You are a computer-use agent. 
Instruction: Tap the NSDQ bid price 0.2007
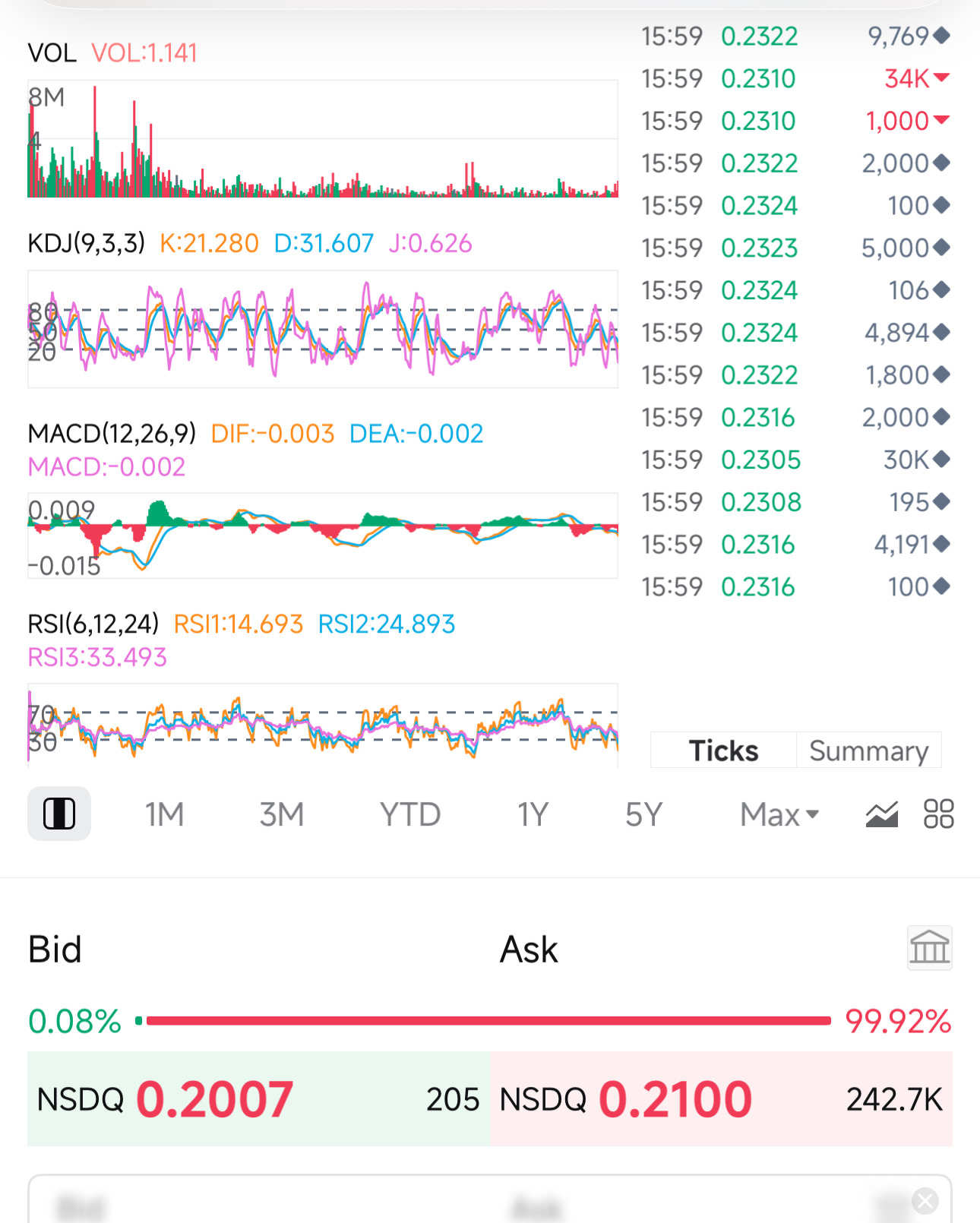click(x=215, y=1099)
